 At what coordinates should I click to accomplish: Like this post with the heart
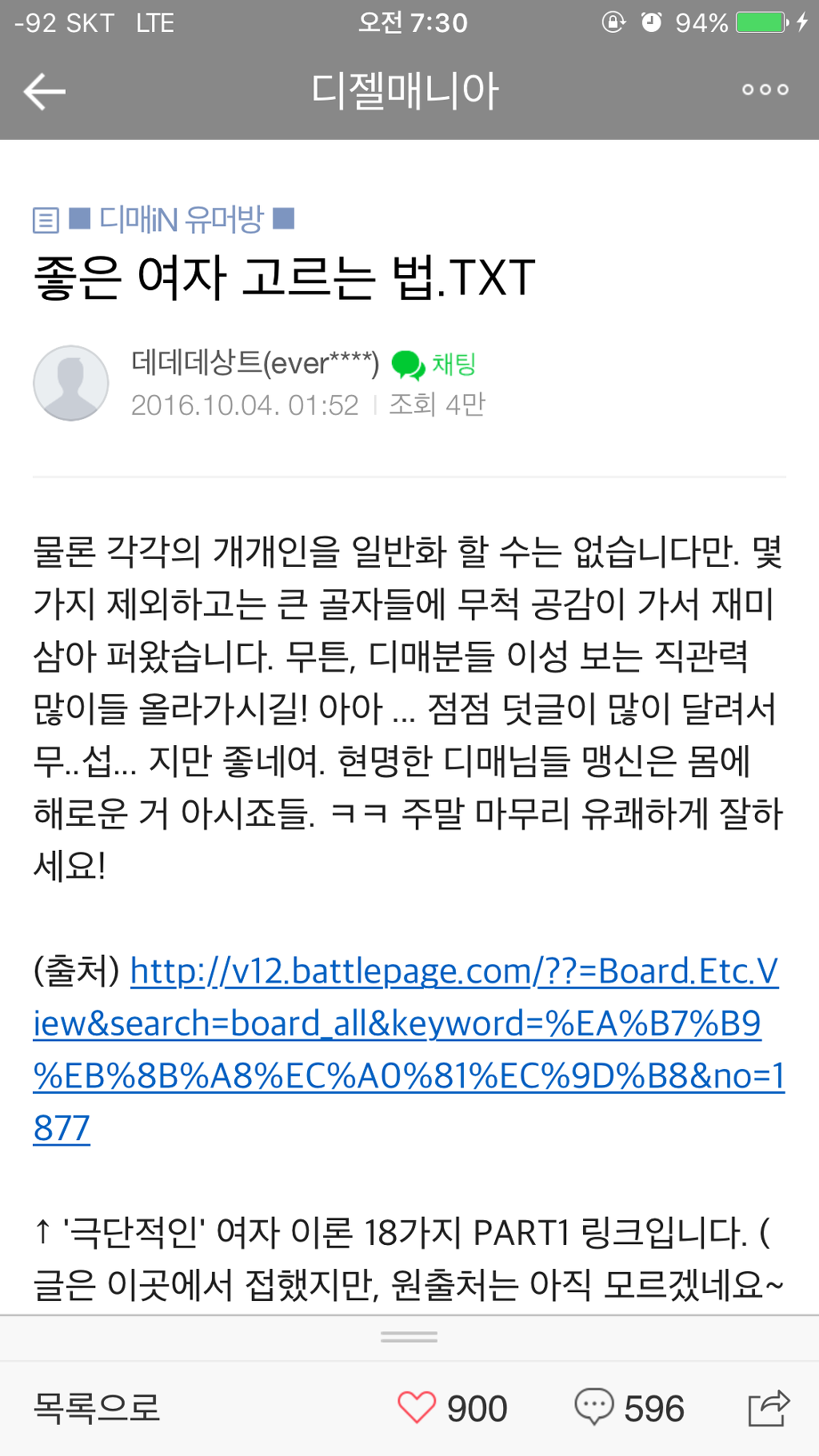[x=417, y=1407]
